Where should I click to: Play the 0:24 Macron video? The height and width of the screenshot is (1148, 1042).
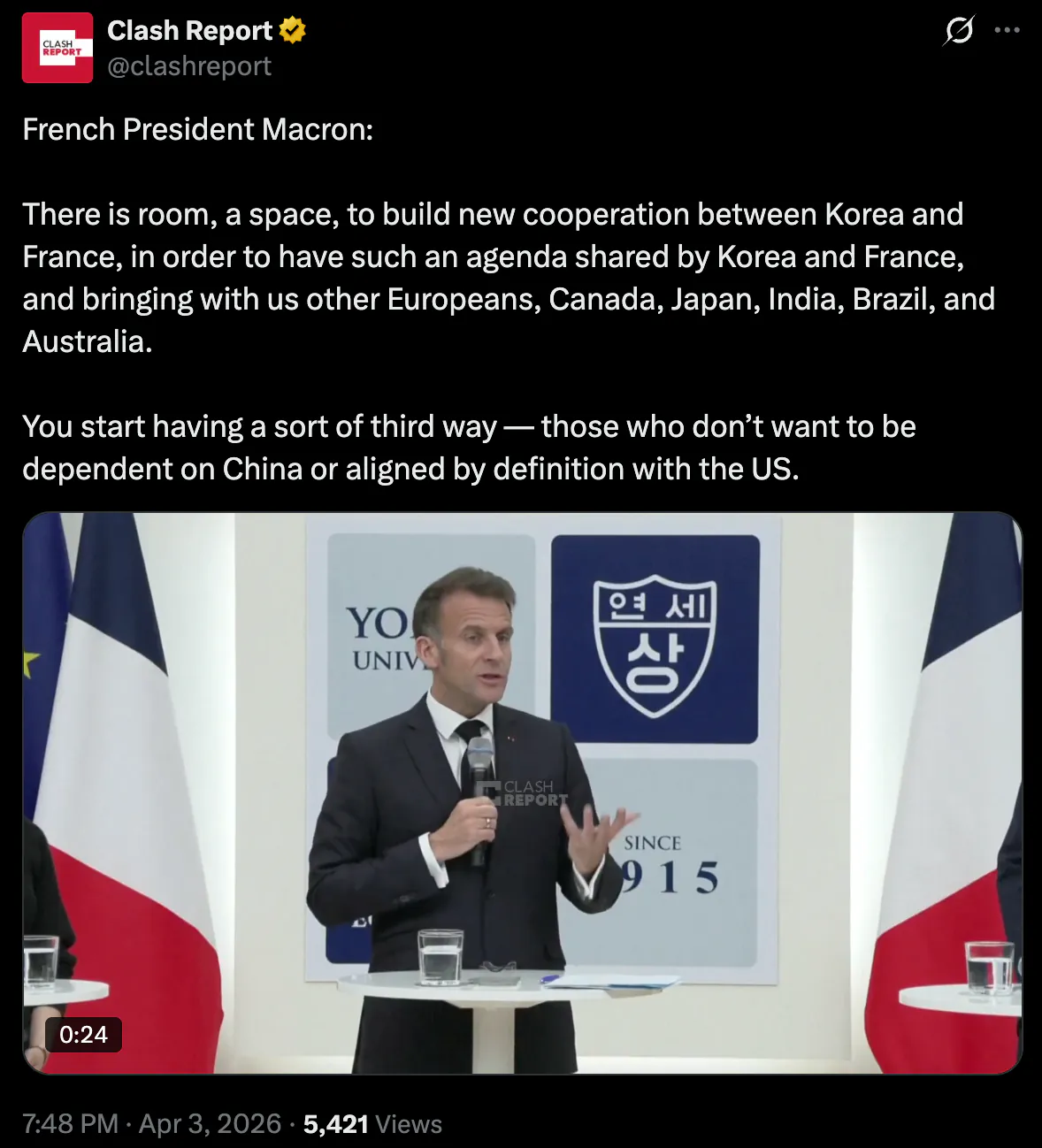pyautogui.click(x=522, y=792)
